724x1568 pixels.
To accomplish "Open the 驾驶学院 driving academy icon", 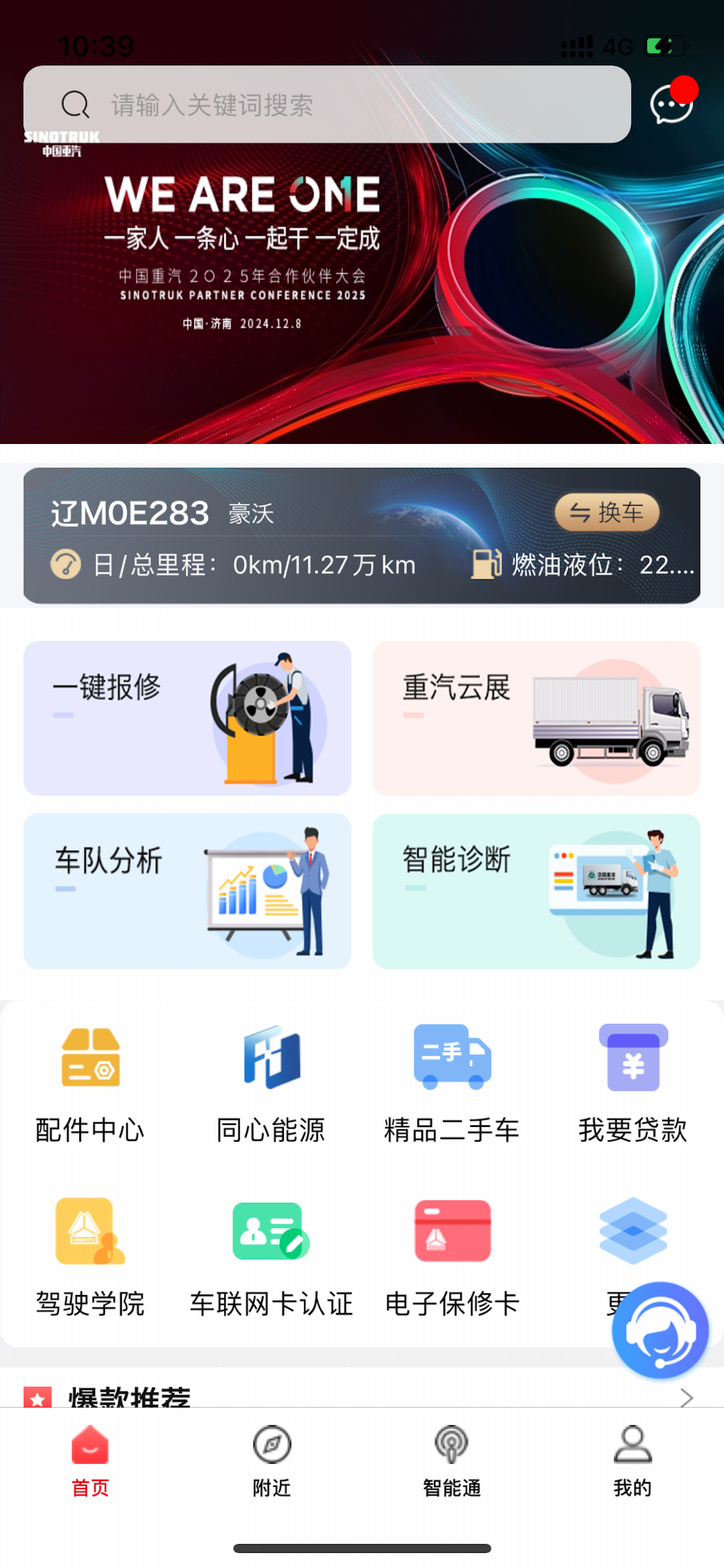I will click(89, 1254).
